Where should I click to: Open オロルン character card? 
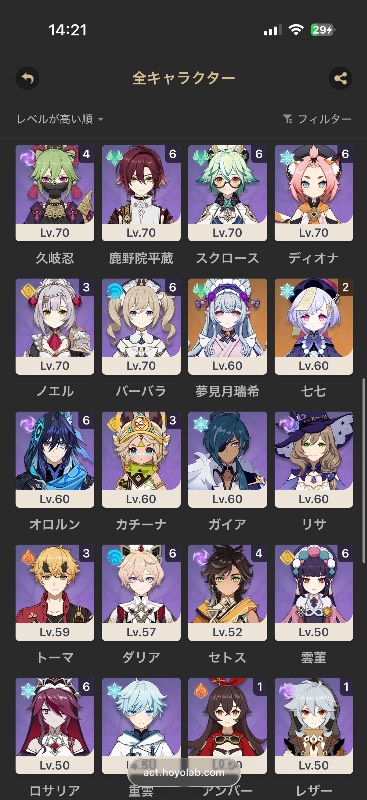[55, 460]
